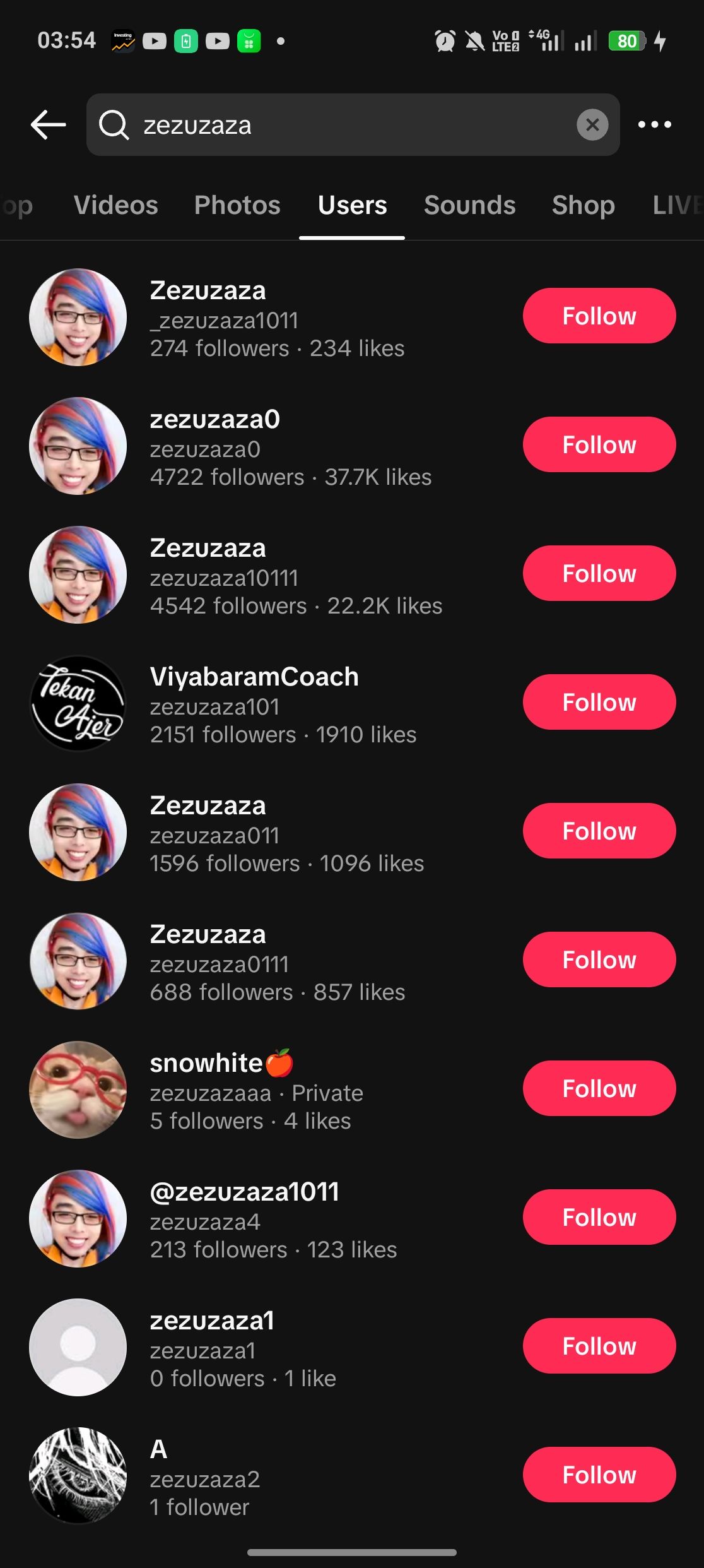704x1568 pixels.
Task: Open the three-dot more options menu
Action: point(654,124)
